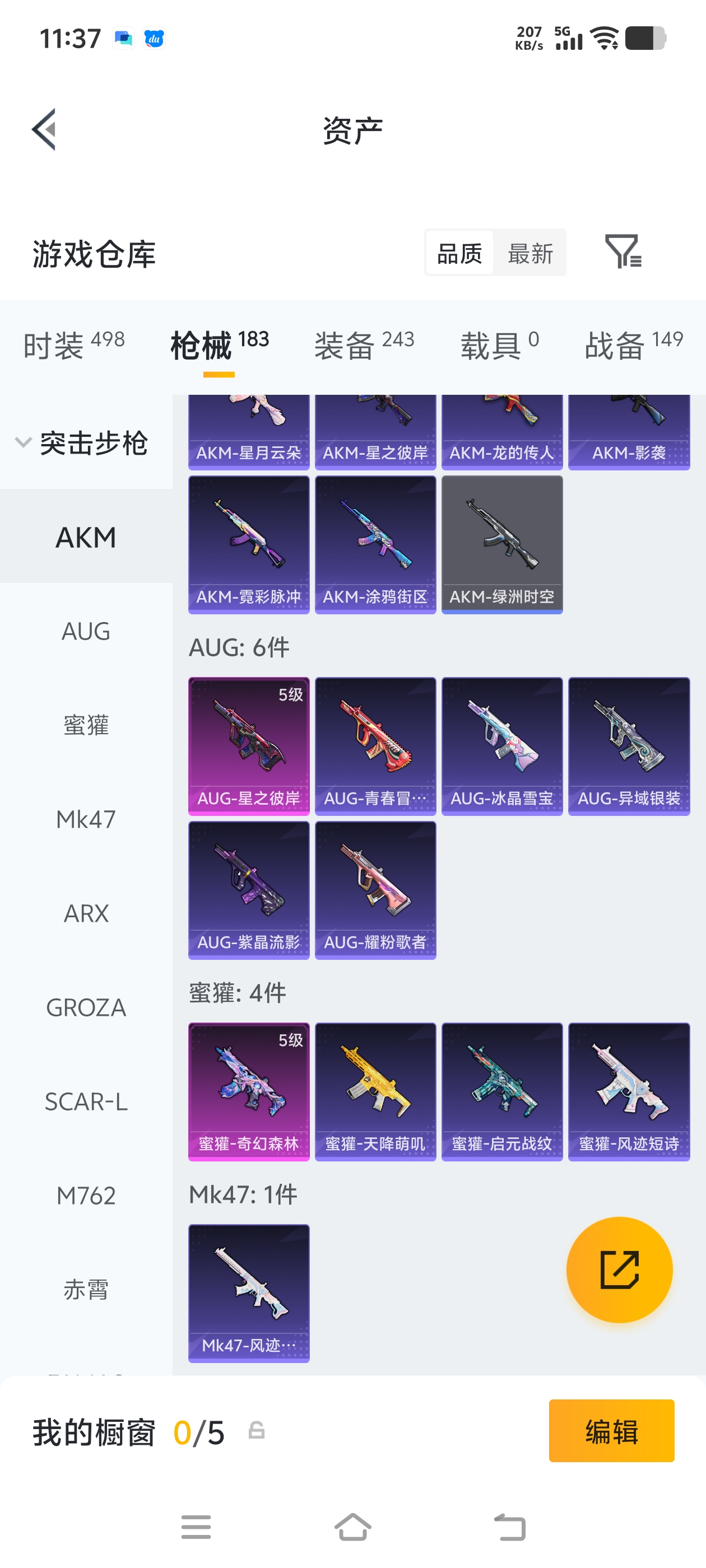Switch sorting to 最新

[530, 253]
